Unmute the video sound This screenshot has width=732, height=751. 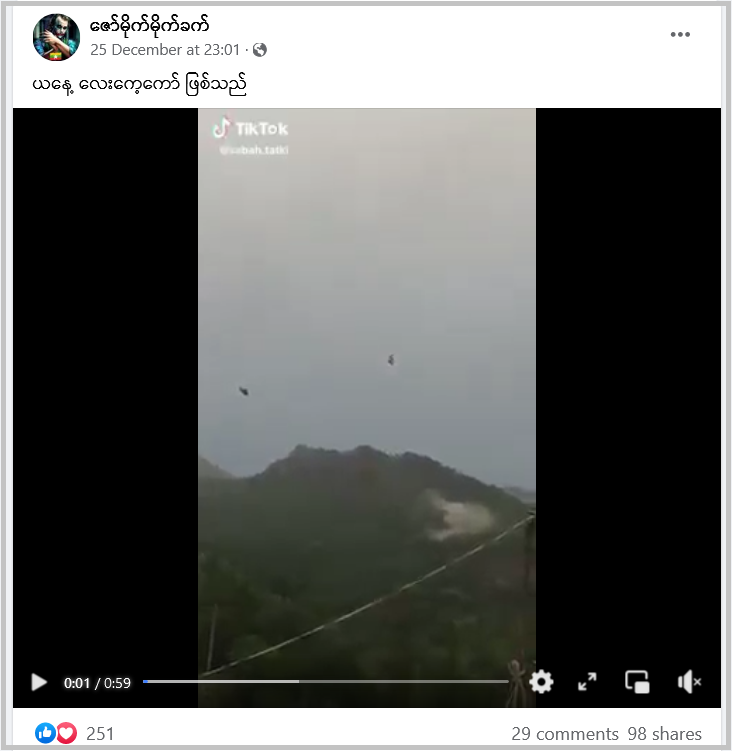pos(688,682)
